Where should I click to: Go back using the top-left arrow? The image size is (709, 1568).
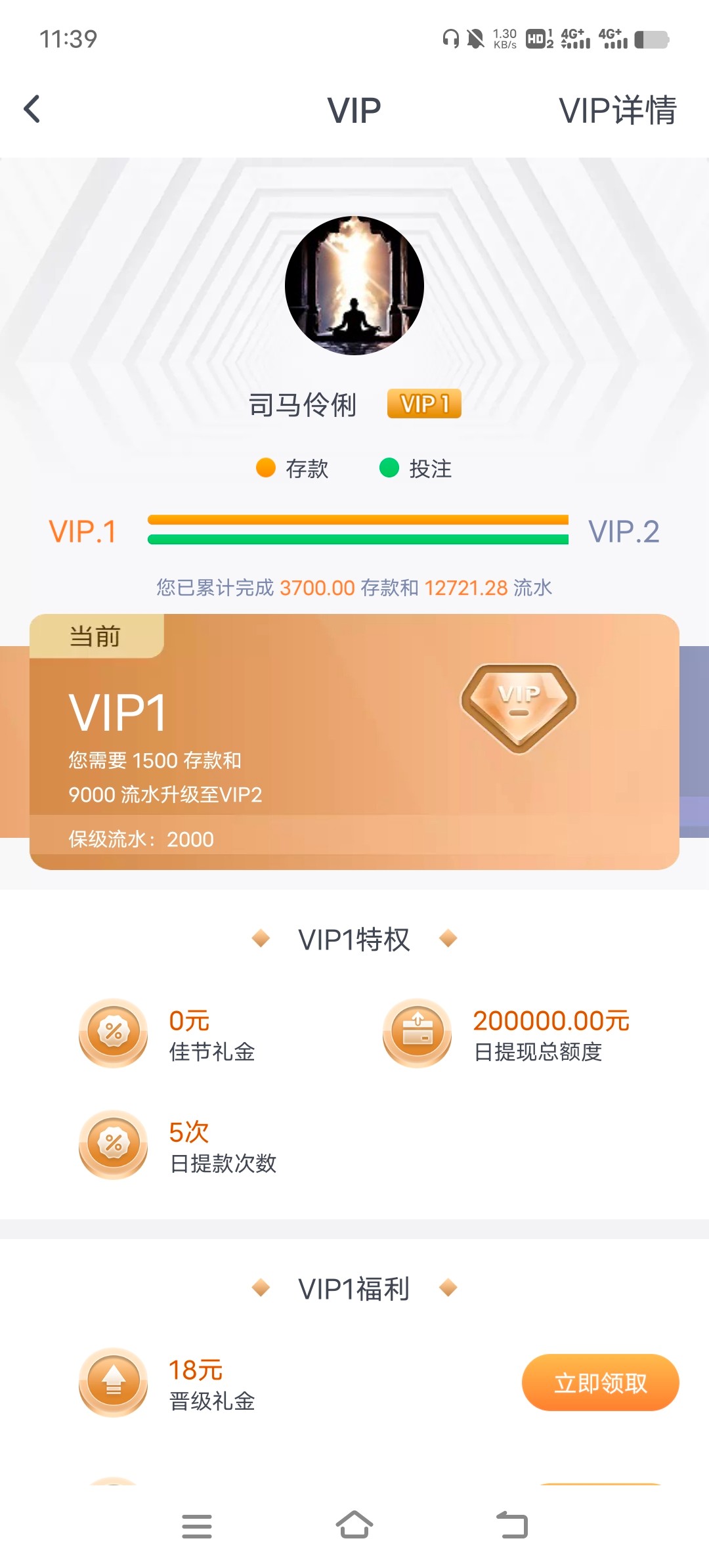tap(32, 109)
